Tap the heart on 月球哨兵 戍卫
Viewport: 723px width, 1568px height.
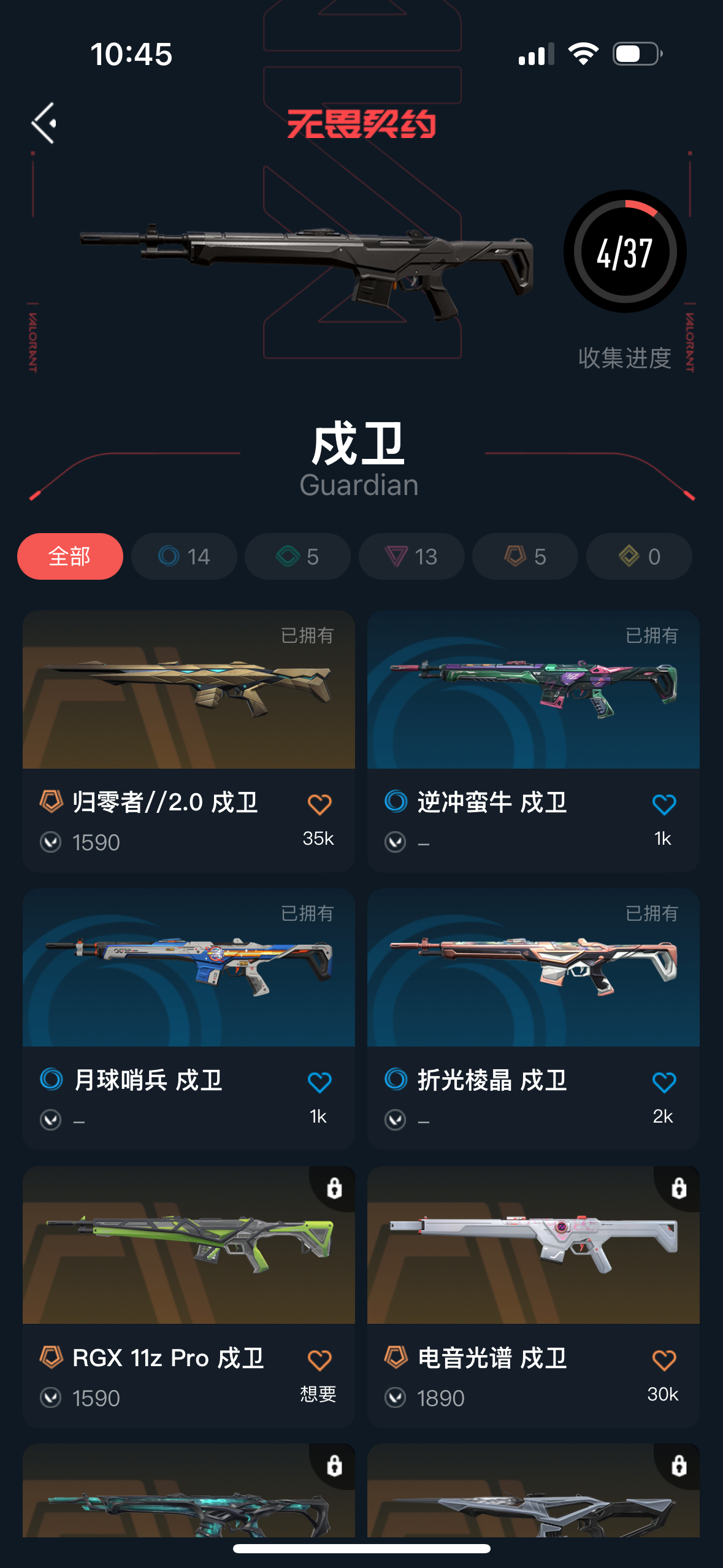(x=319, y=1082)
